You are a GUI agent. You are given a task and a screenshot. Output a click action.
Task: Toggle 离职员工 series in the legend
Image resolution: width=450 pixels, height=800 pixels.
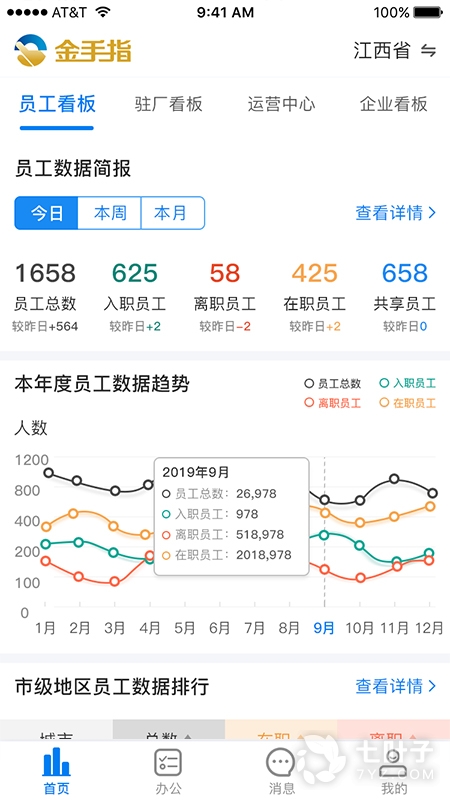pyautogui.click(x=333, y=403)
